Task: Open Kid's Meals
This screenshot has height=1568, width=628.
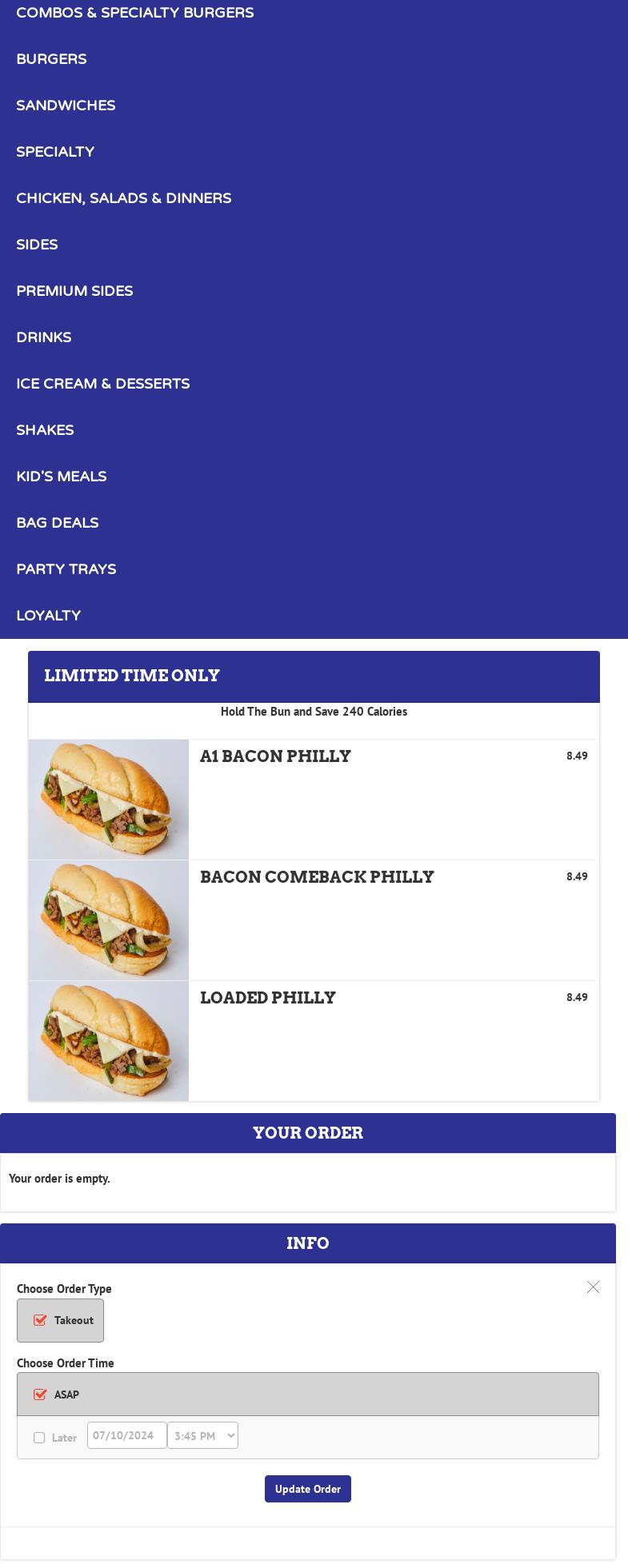Action: click(x=61, y=477)
